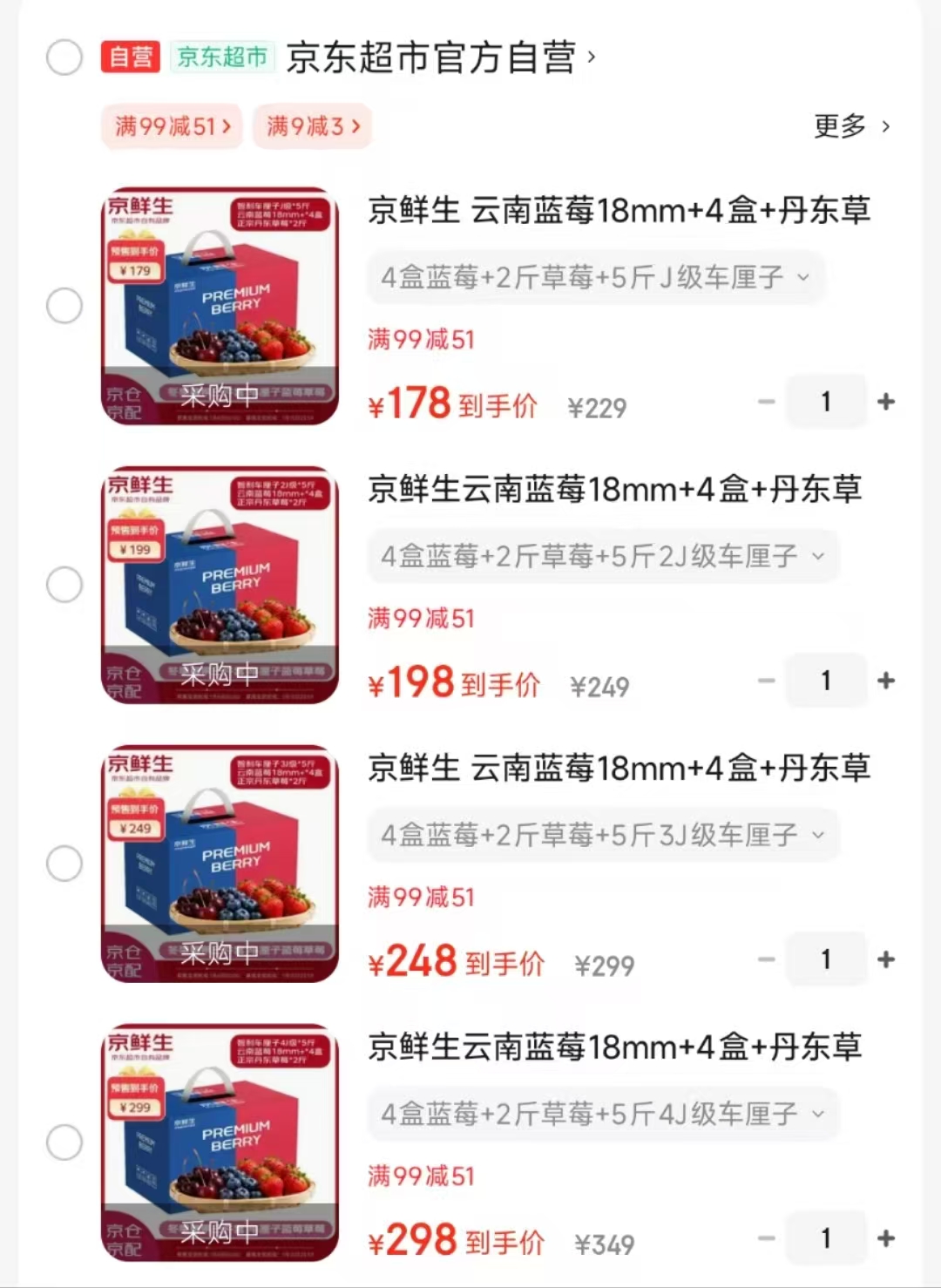The image size is (941, 1288).
Task: Tap the minus icon for the ¥198 item
Action: tap(767, 681)
